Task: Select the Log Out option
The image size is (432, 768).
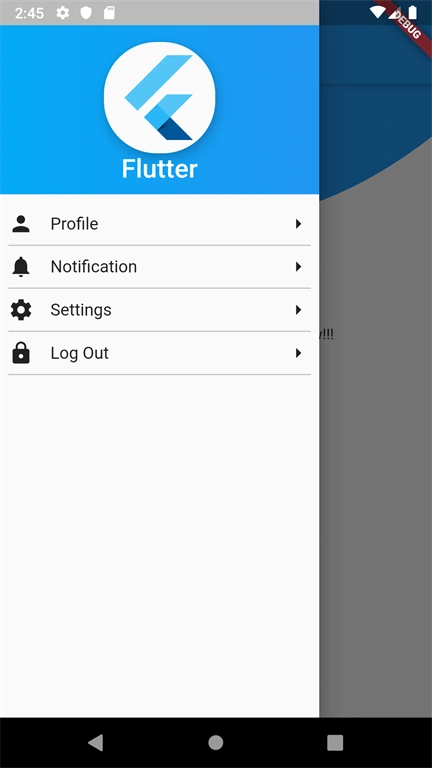Action: coord(159,353)
